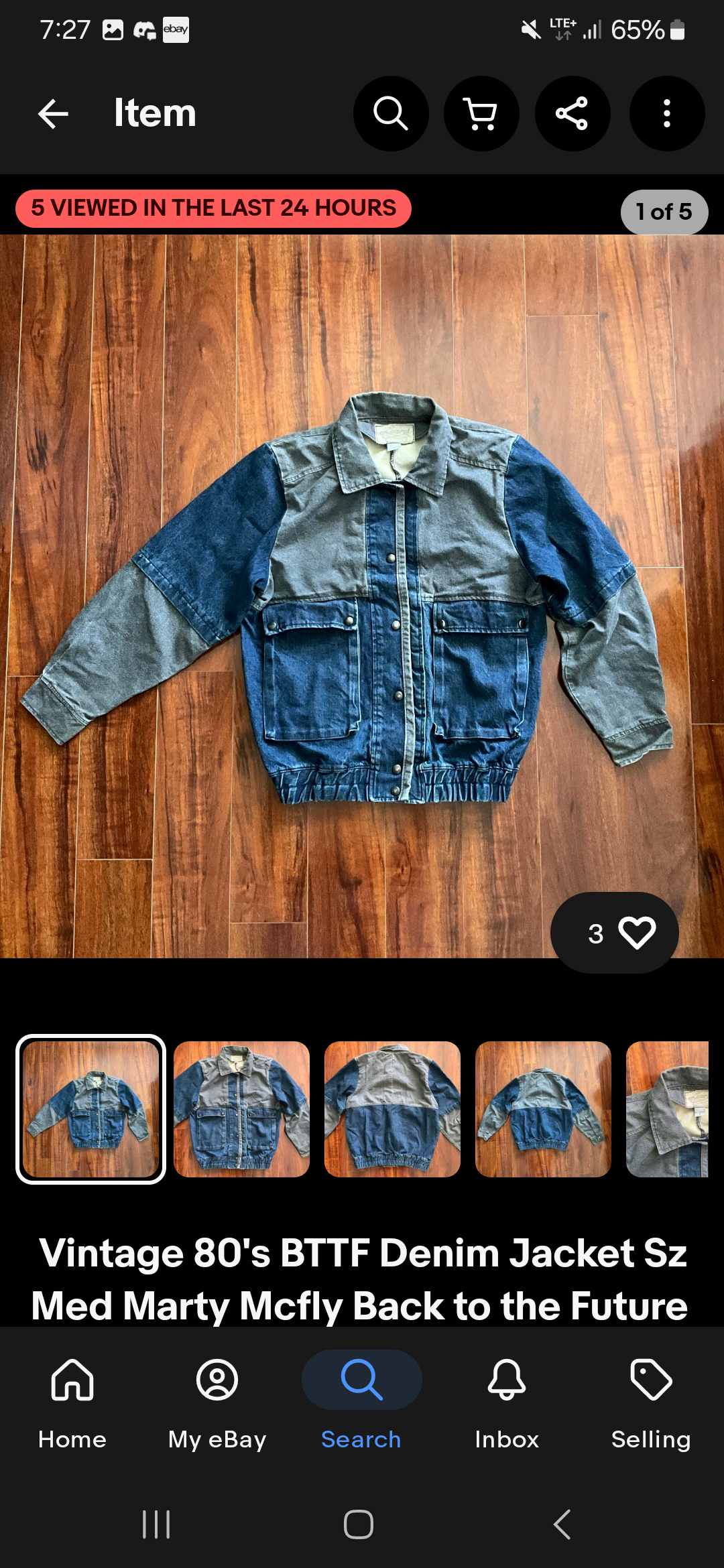Tap the system home button
Viewport: 724px width, 1568px height.
click(x=359, y=1524)
